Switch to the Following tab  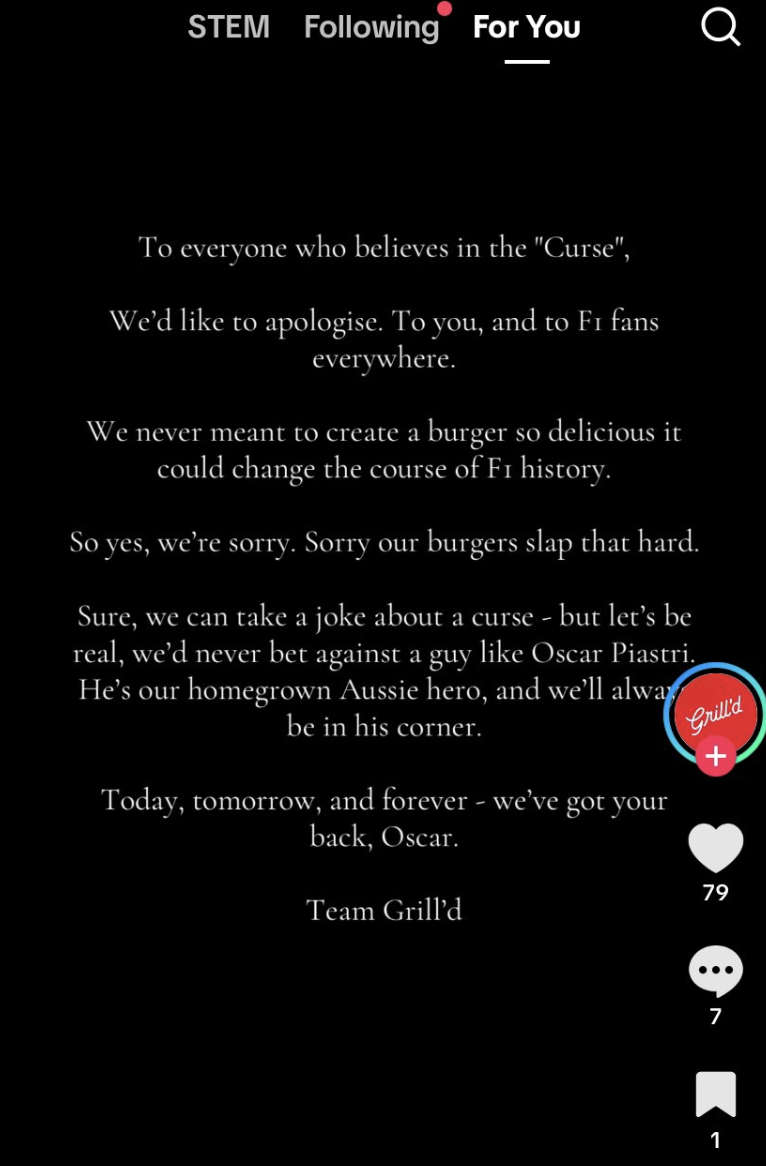tap(371, 27)
